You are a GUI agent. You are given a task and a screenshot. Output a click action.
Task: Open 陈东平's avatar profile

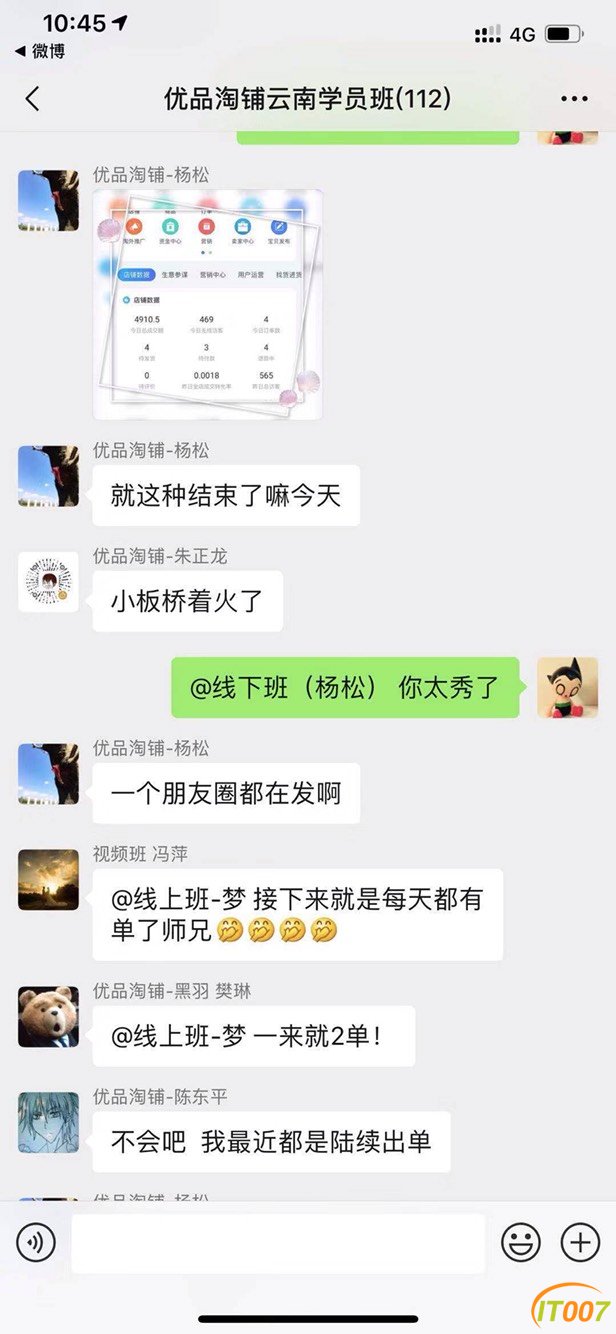click(48, 1122)
